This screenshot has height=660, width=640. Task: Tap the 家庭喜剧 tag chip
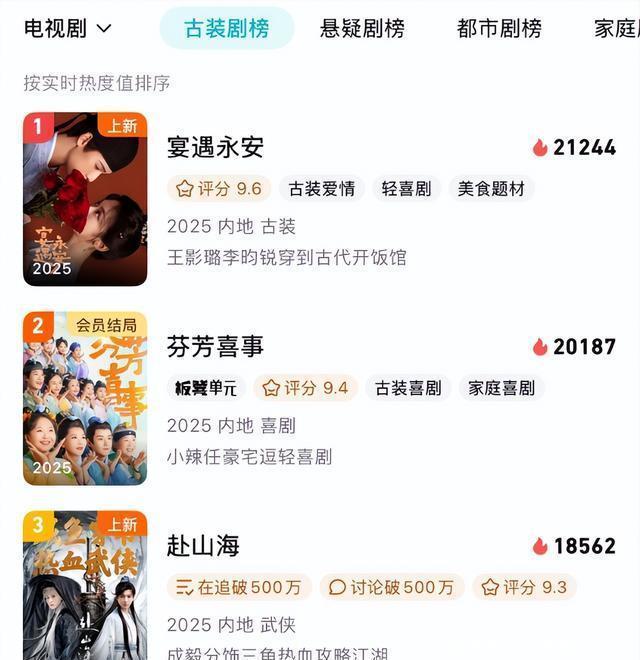click(502, 388)
